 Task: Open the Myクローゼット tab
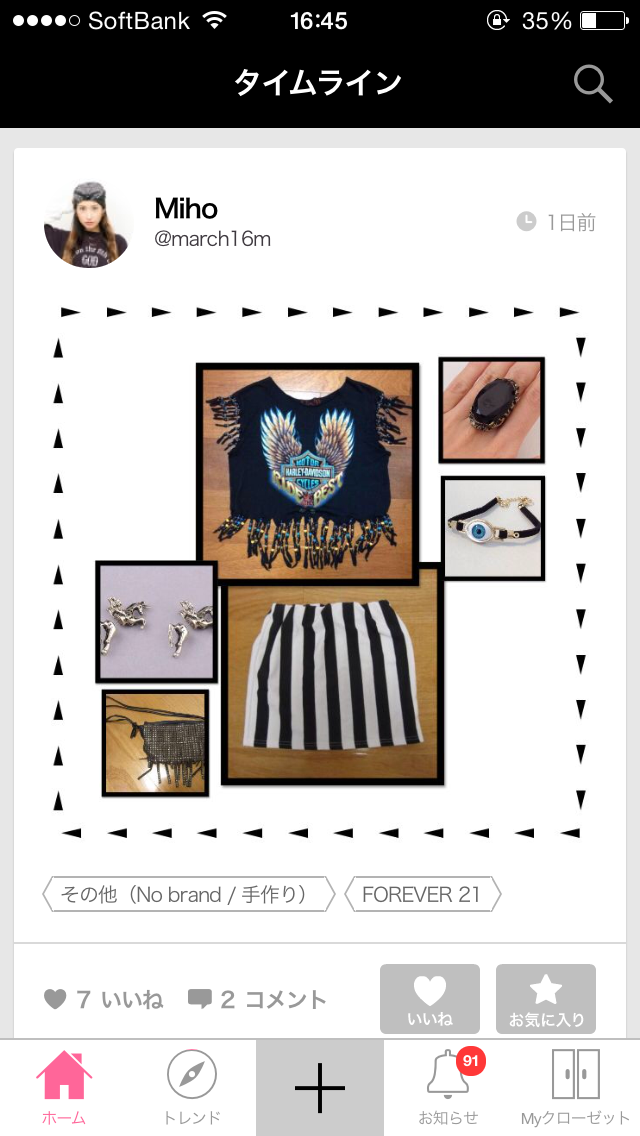click(575, 1088)
